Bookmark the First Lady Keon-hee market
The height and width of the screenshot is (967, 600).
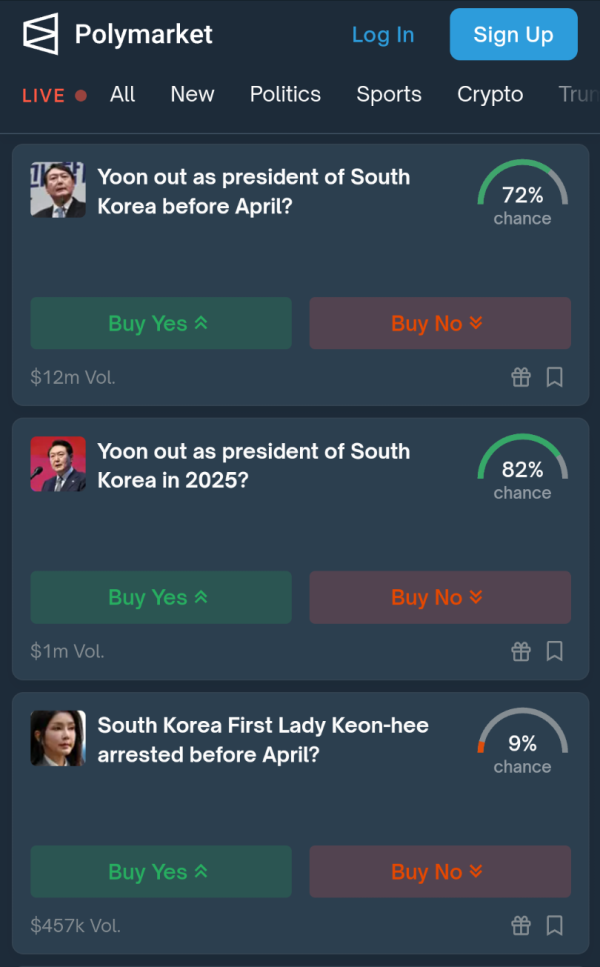click(x=555, y=925)
